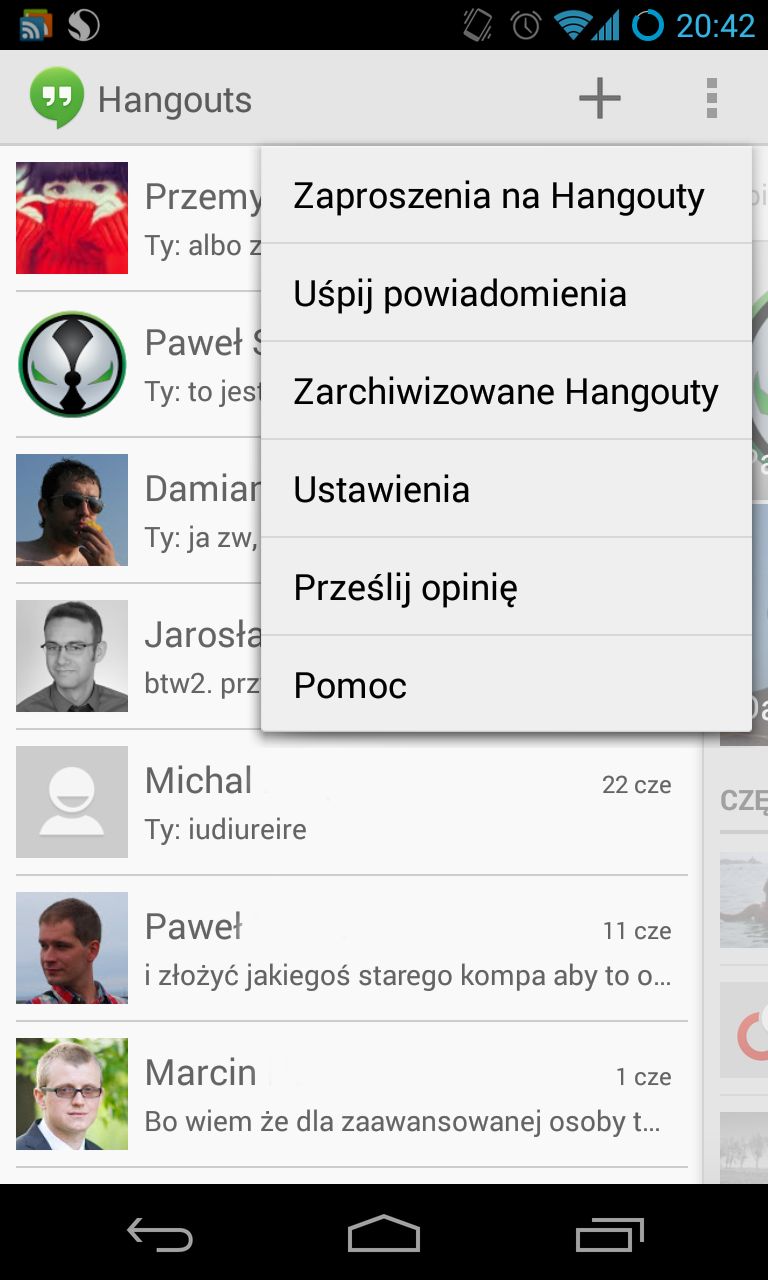Open Paweł's conversation from 11 cze
768x1280 pixels.
pyautogui.click(x=352, y=948)
